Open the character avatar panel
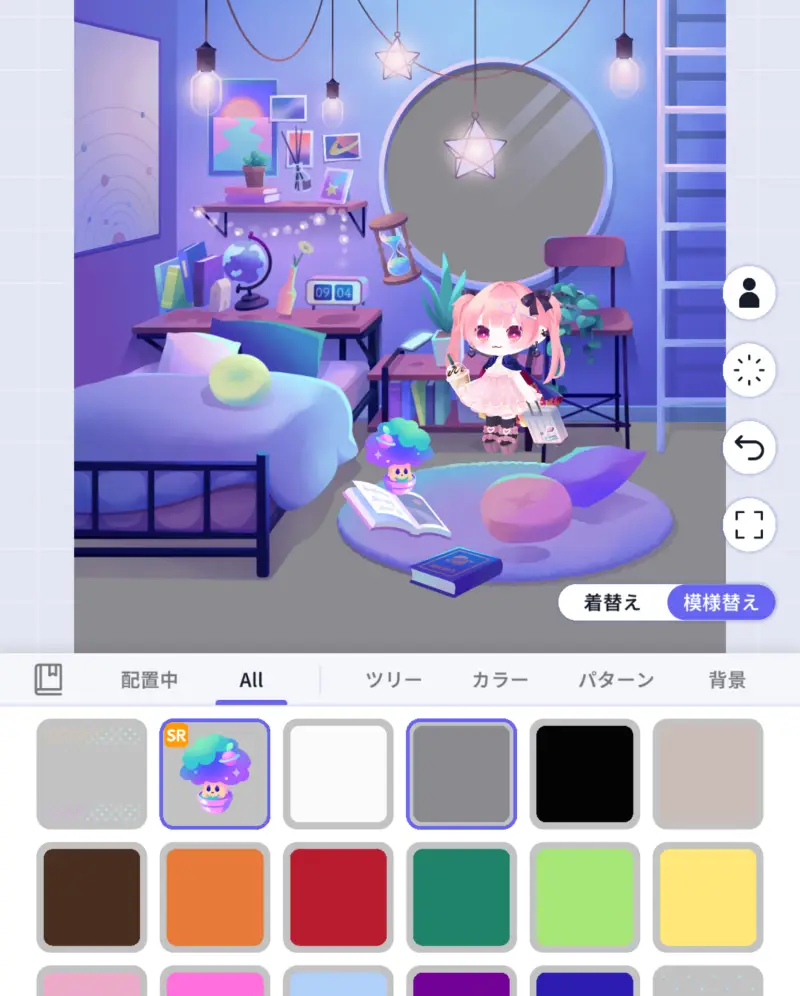 tap(749, 290)
